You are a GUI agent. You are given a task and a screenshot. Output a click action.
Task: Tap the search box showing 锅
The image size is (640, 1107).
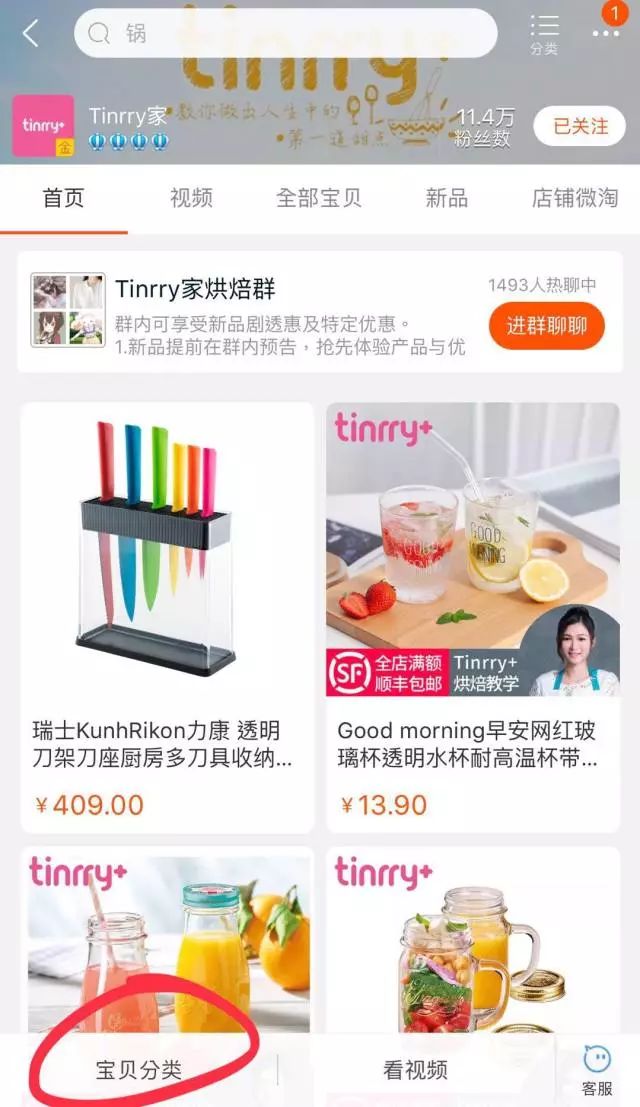coord(285,34)
